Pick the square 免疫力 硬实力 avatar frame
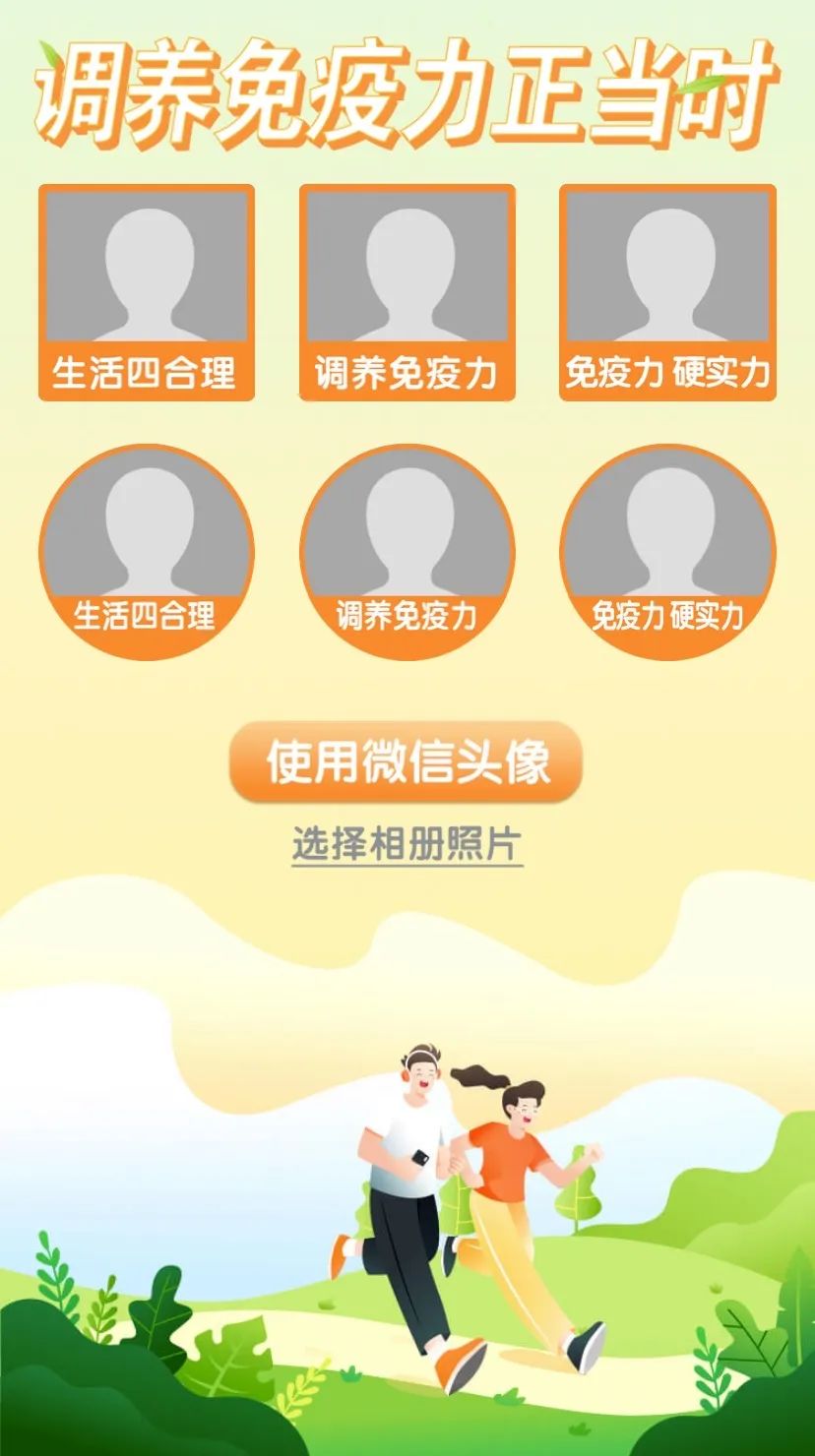Screen dimensions: 815x1456 pos(667,292)
